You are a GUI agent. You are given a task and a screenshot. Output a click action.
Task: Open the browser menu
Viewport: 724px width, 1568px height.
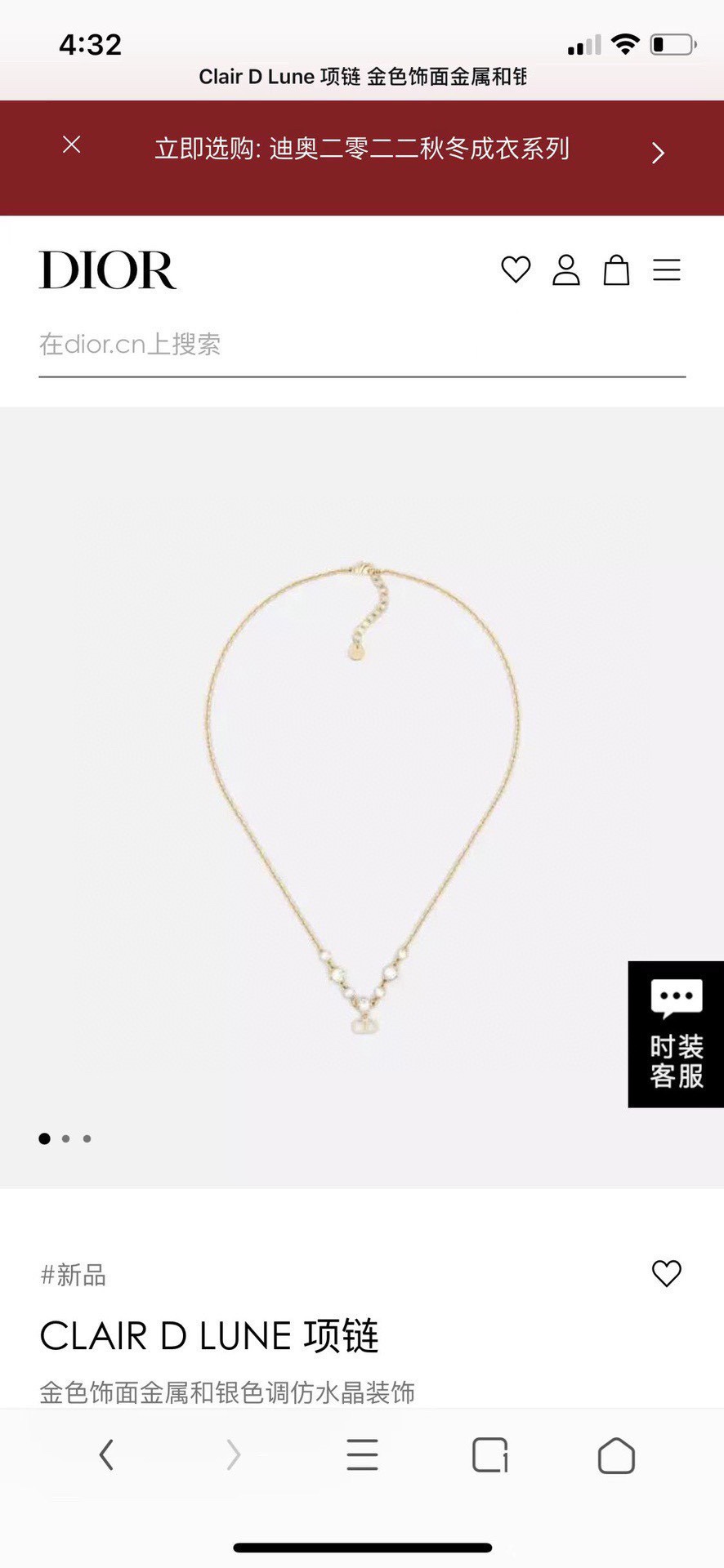[362, 1454]
